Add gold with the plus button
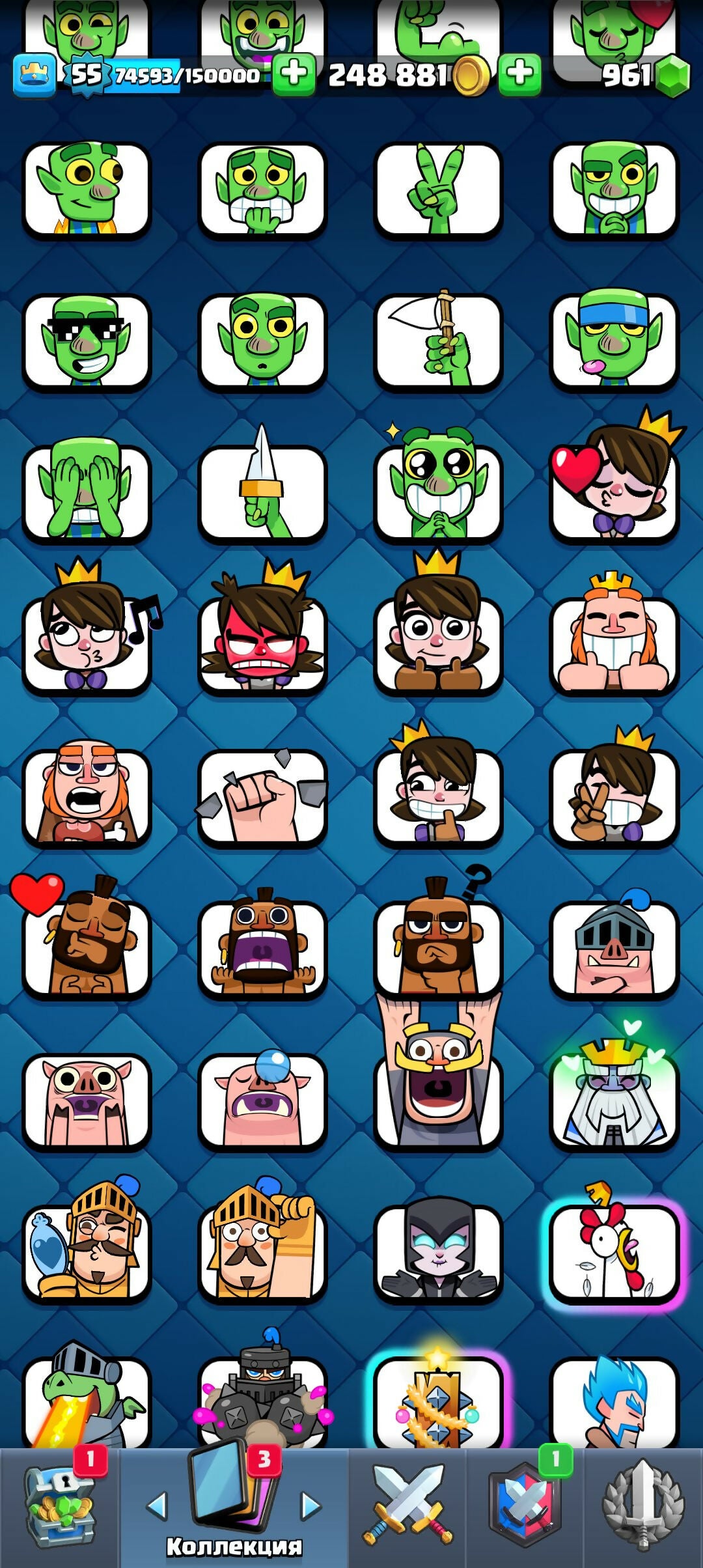 [x=519, y=74]
